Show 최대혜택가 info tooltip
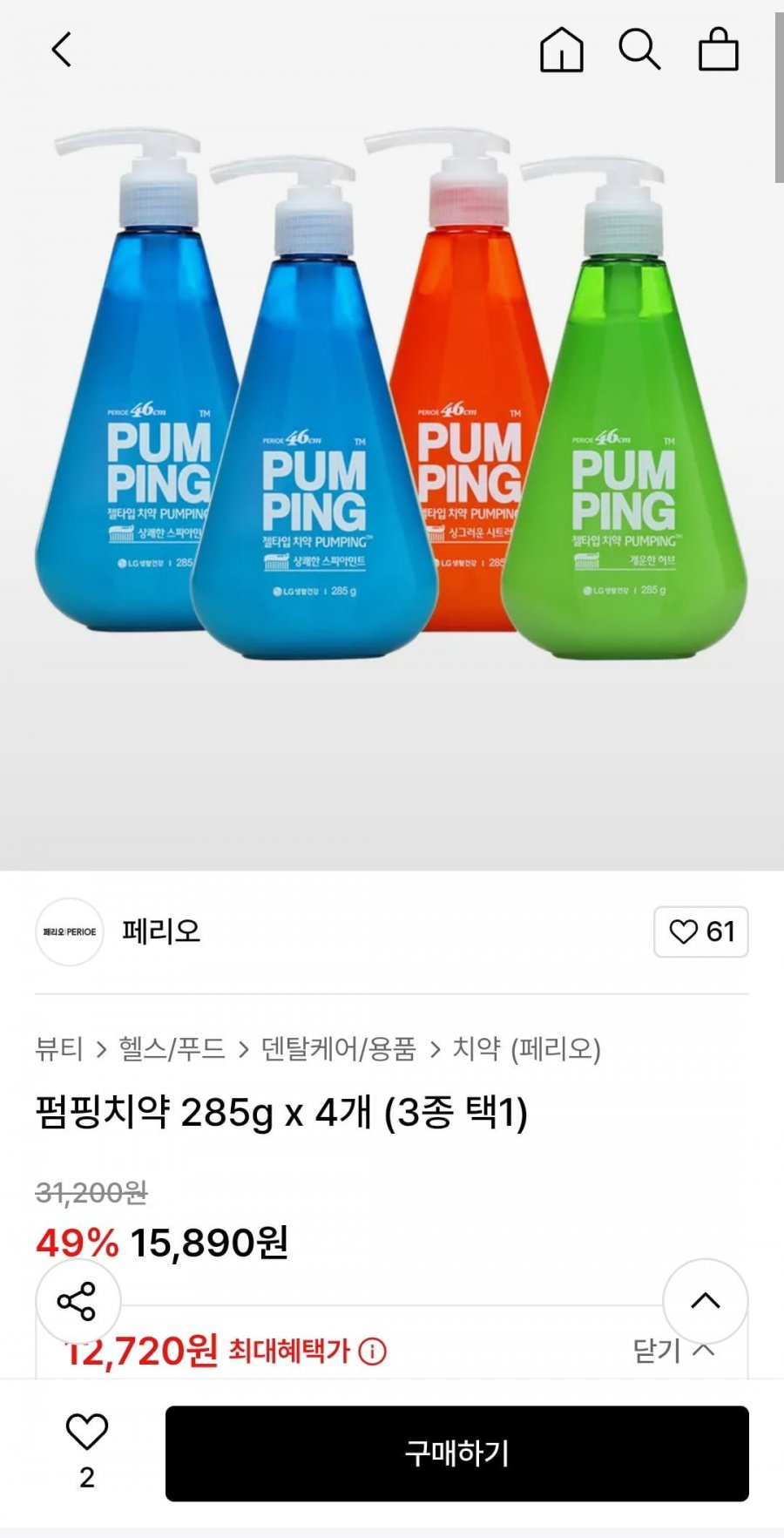 coord(373,1352)
